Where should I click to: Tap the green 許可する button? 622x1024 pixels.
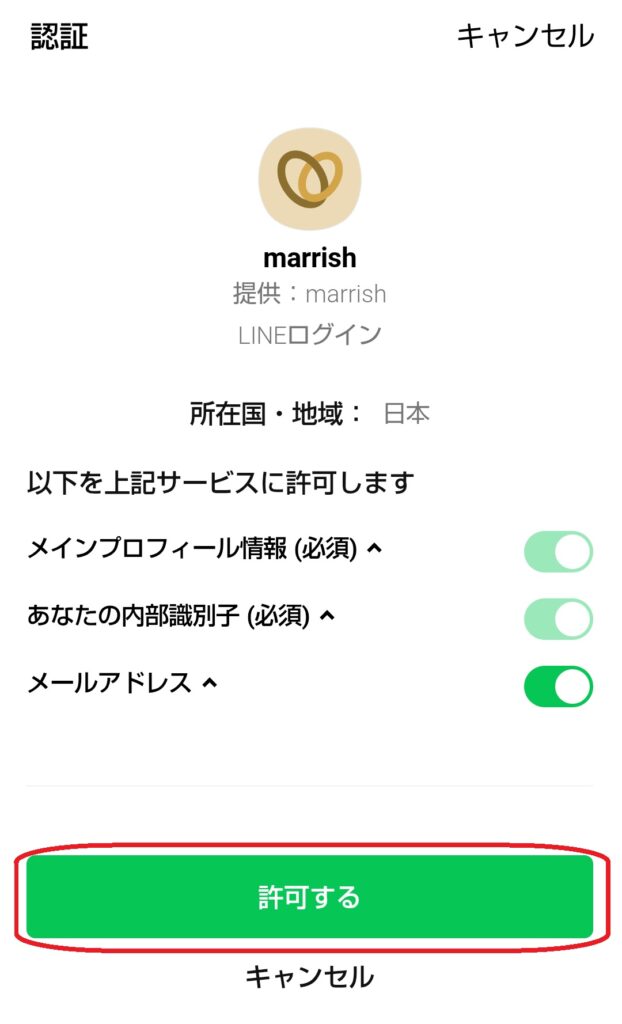click(309, 896)
